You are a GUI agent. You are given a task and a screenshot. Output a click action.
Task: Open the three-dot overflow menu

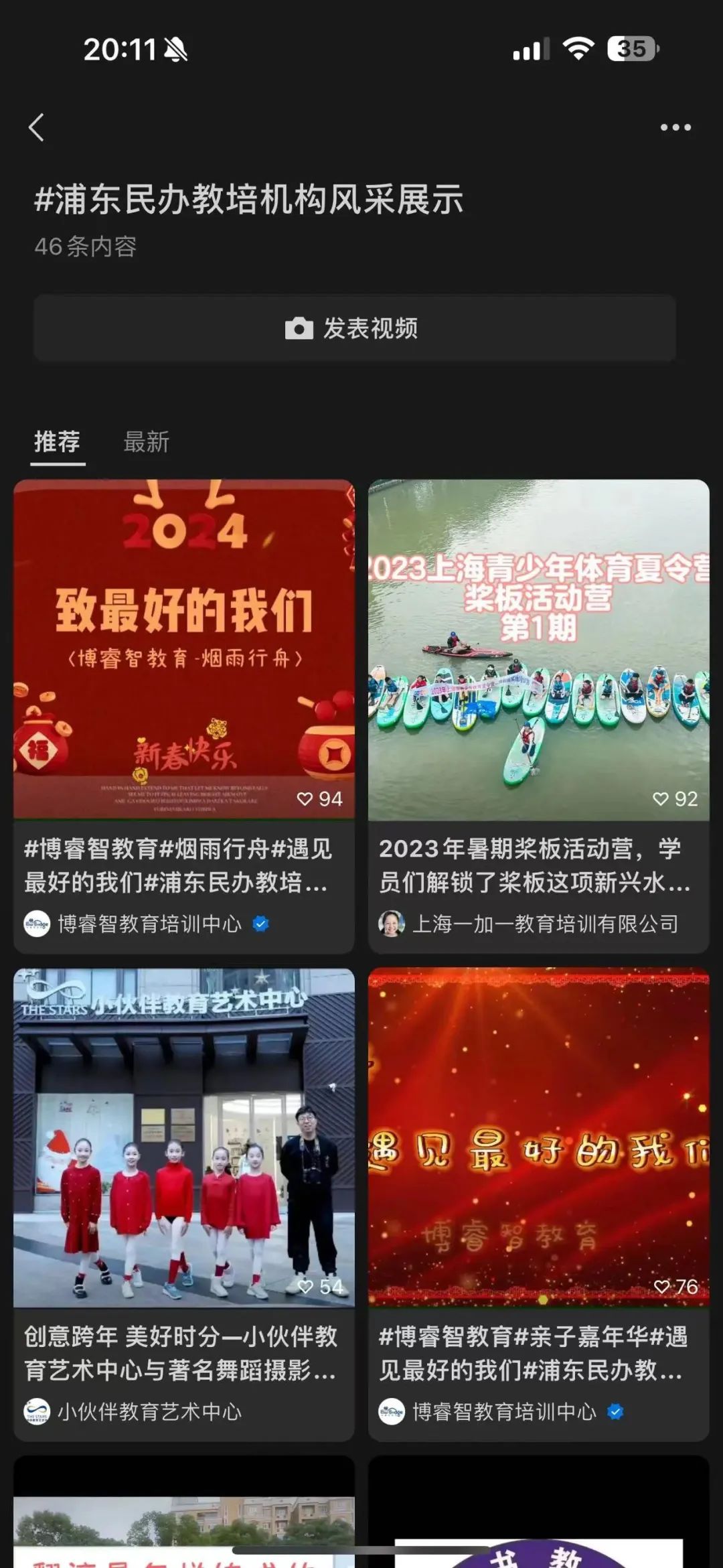coord(675,127)
